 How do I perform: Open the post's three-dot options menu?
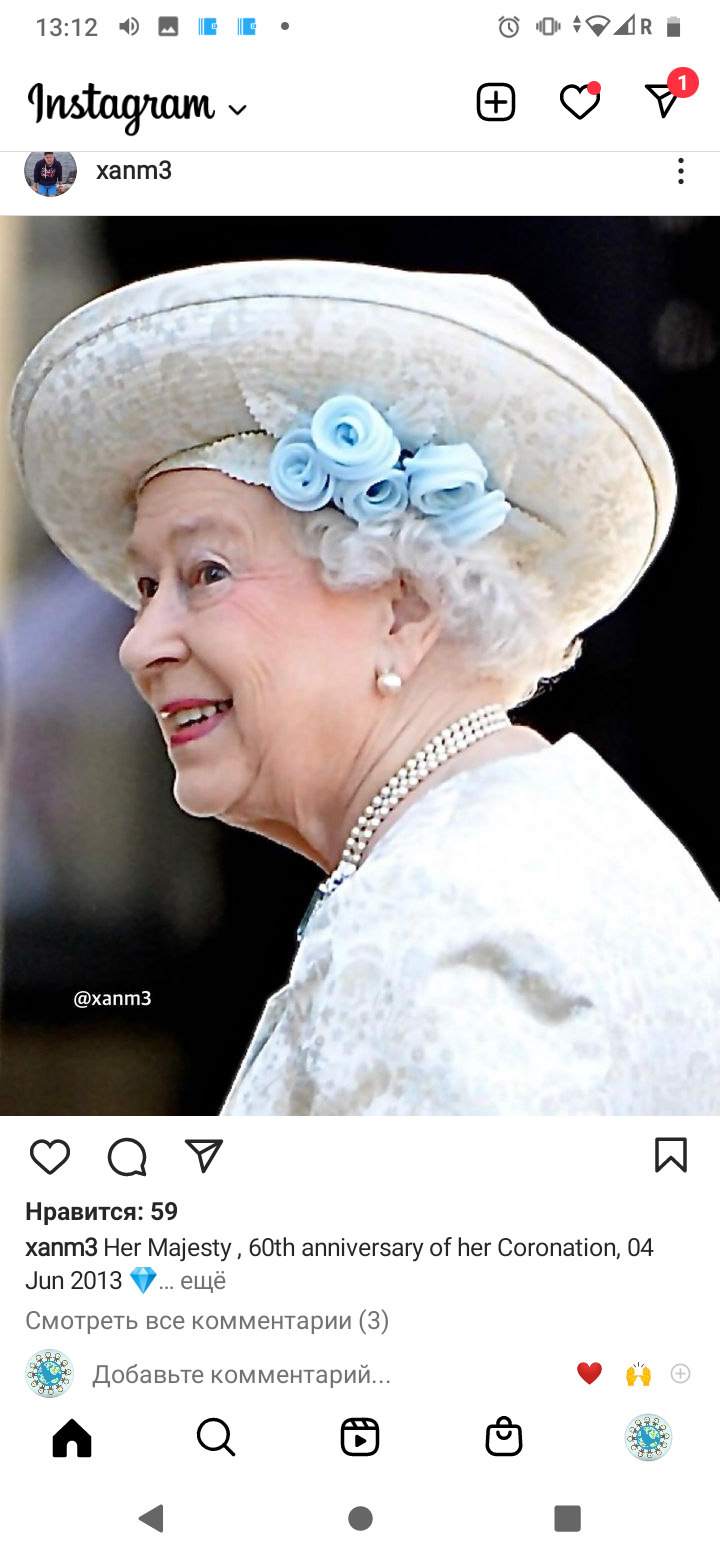pyautogui.click(x=680, y=171)
